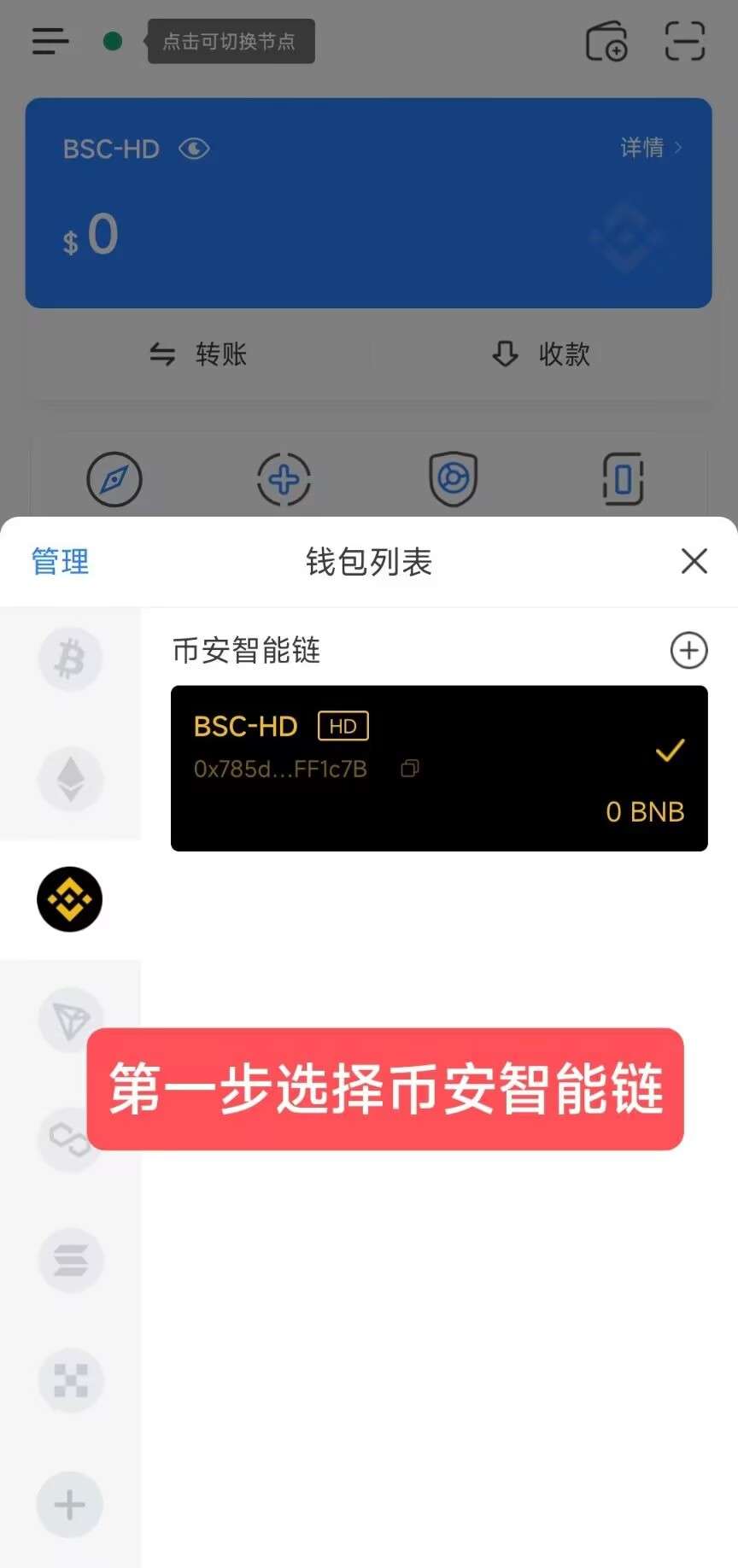Add a new 币安智能链 wallet
The height and width of the screenshot is (1568, 738).
[688, 651]
